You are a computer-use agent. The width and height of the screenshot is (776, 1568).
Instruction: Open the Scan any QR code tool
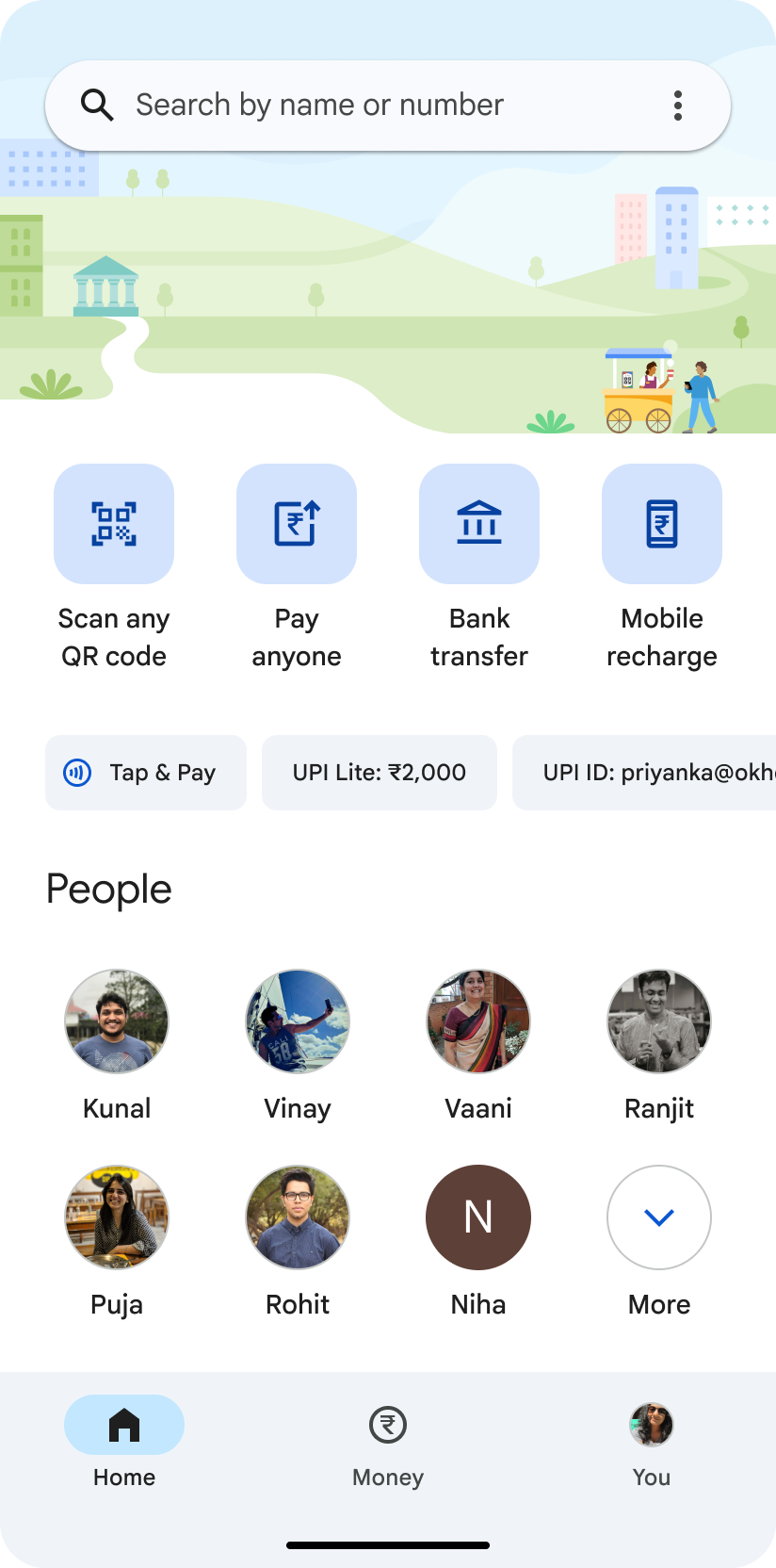point(114,524)
